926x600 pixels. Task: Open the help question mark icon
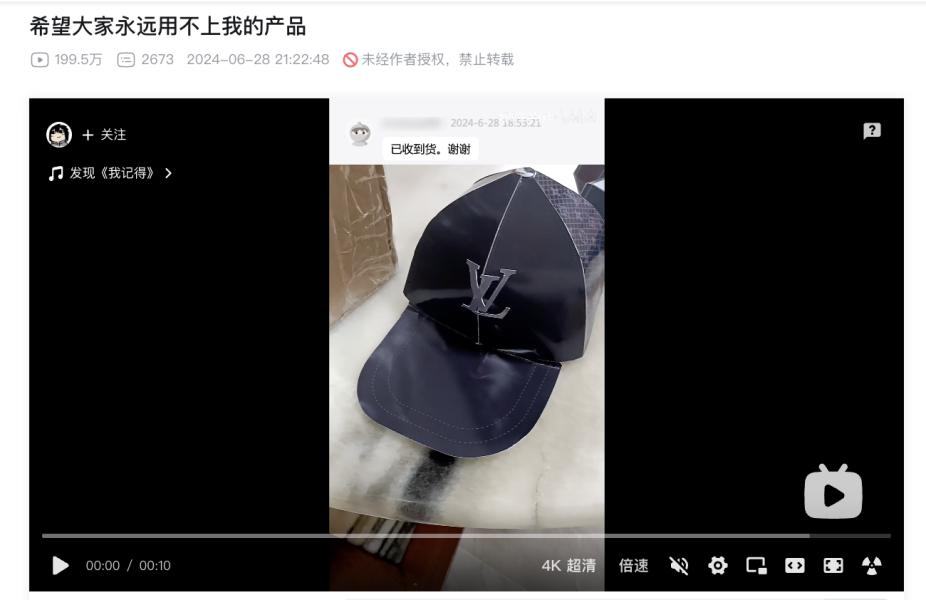[872, 131]
